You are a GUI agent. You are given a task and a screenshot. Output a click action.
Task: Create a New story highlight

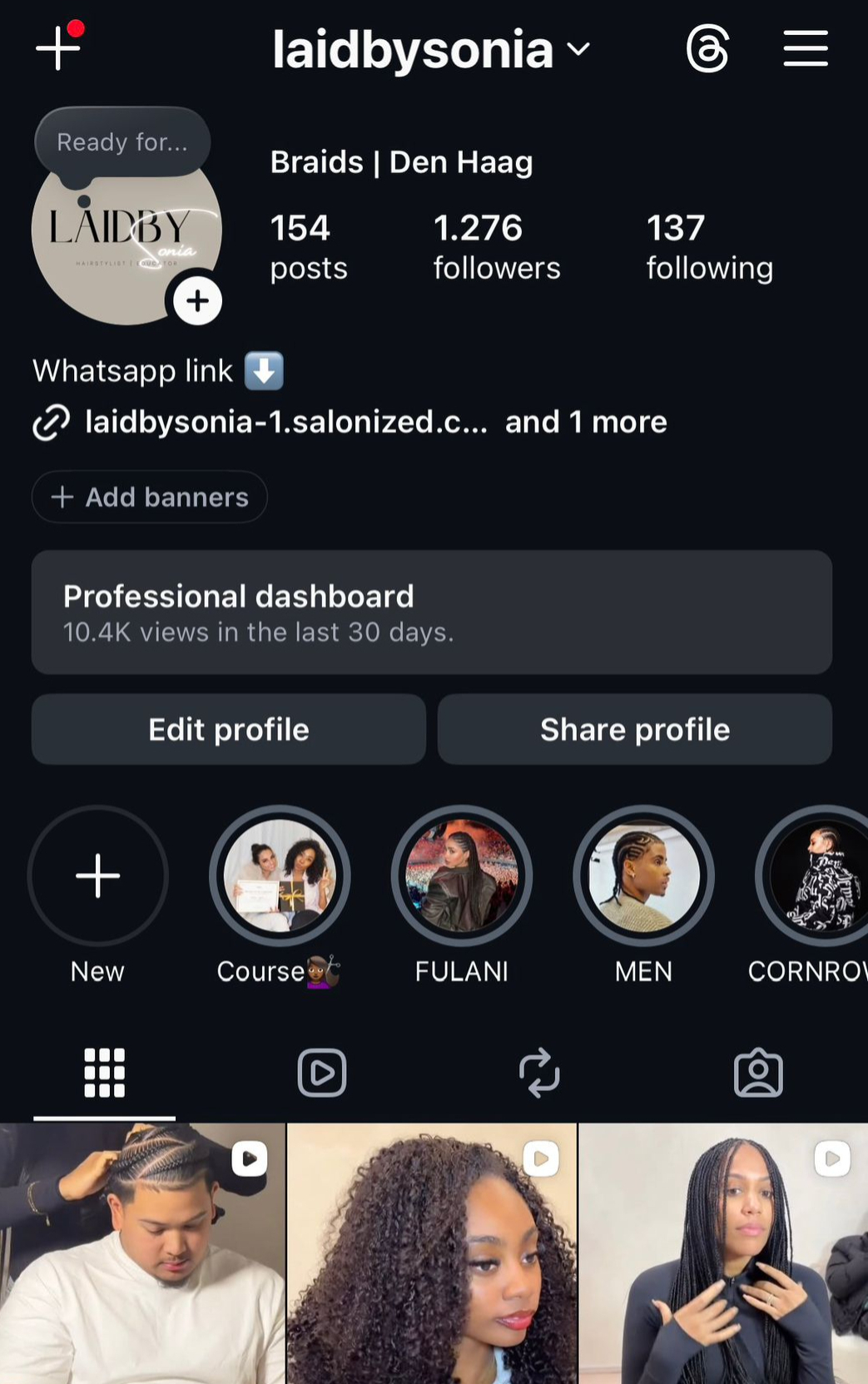tap(98, 876)
